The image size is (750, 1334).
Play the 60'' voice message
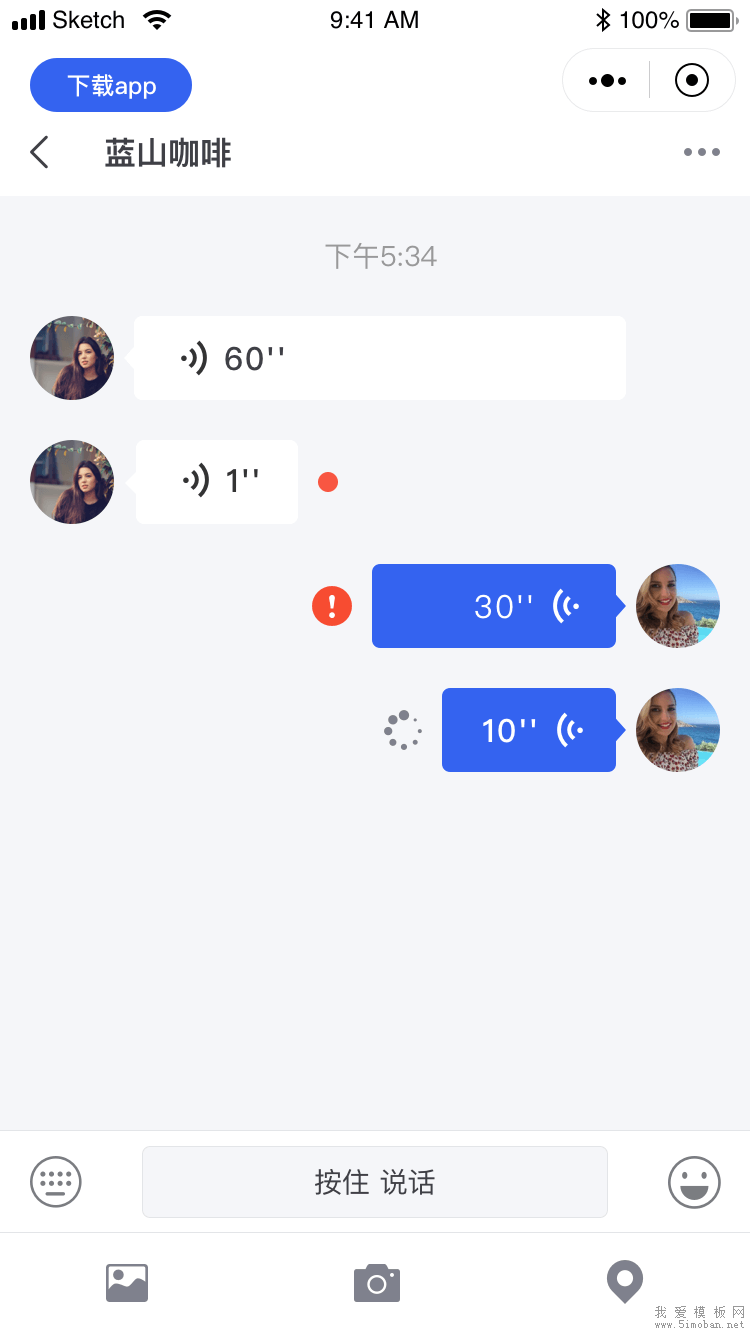[x=379, y=358]
